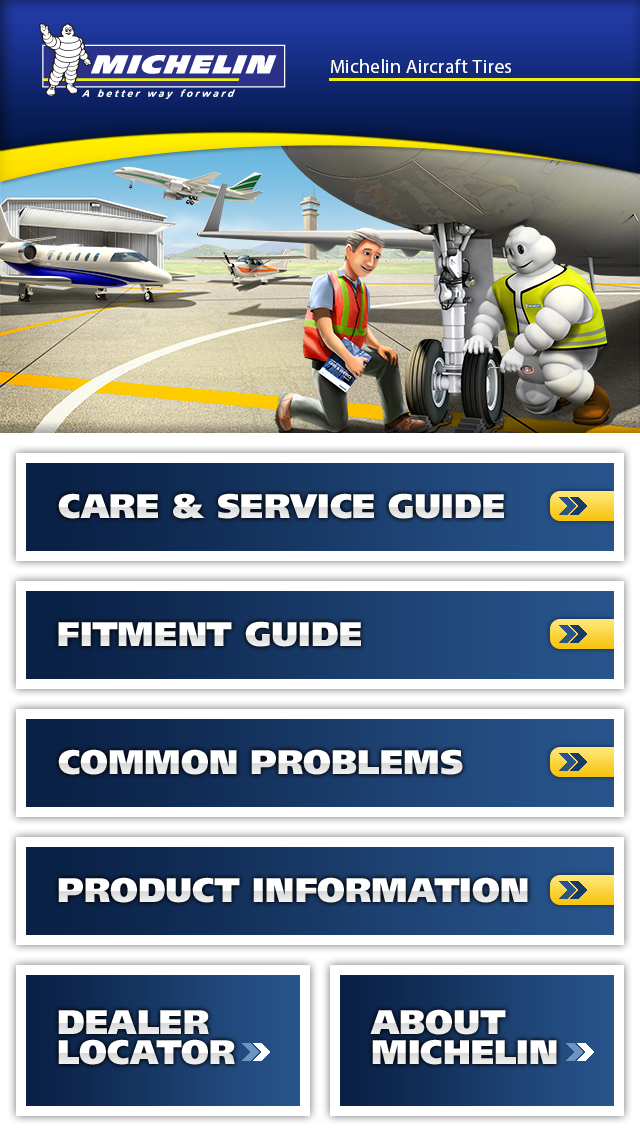
Task: Launch the Dealer Locator
Action: [x=163, y=1040]
